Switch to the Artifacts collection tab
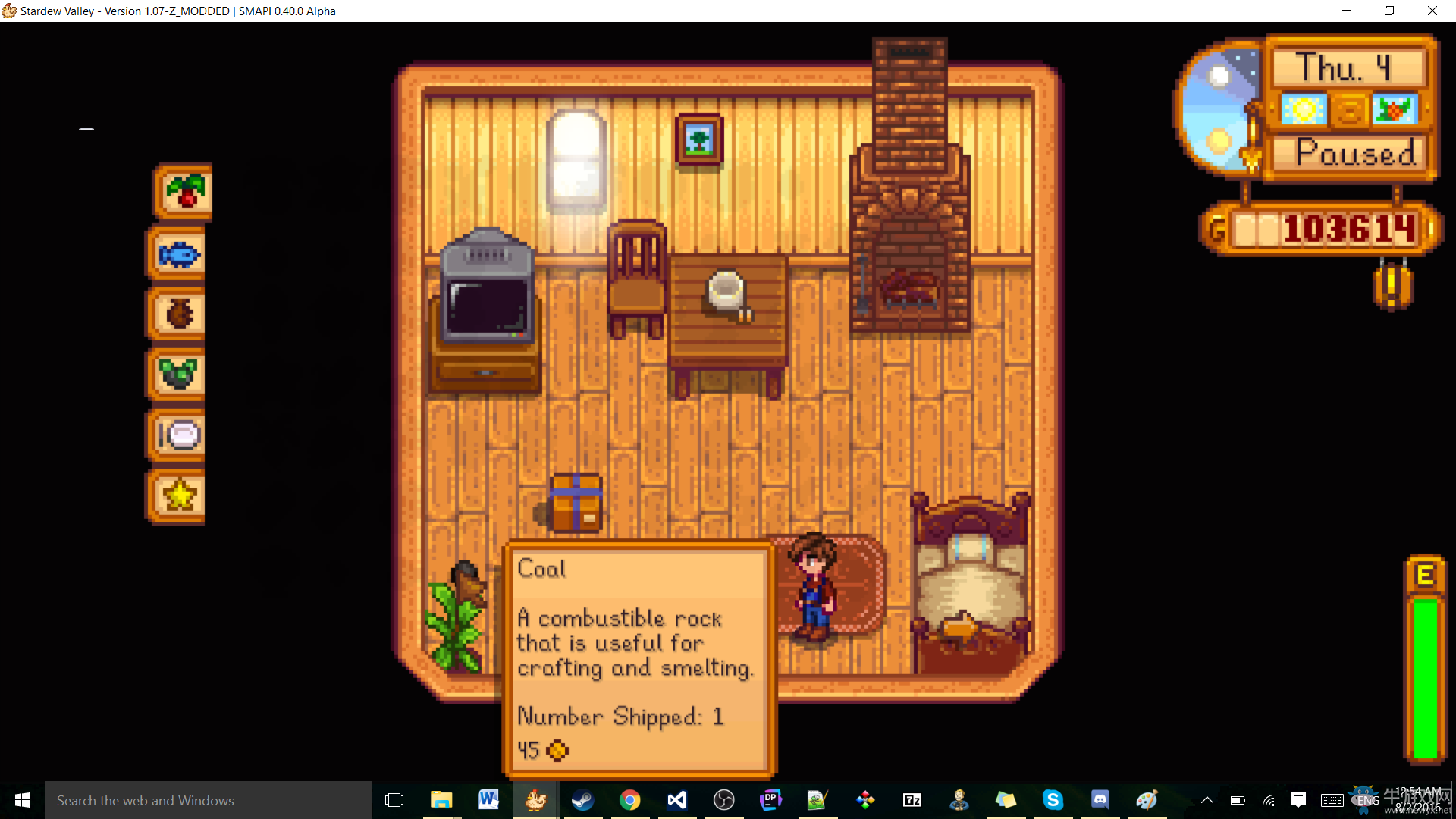Viewport: 1456px width, 819px height. (x=178, y=314)
